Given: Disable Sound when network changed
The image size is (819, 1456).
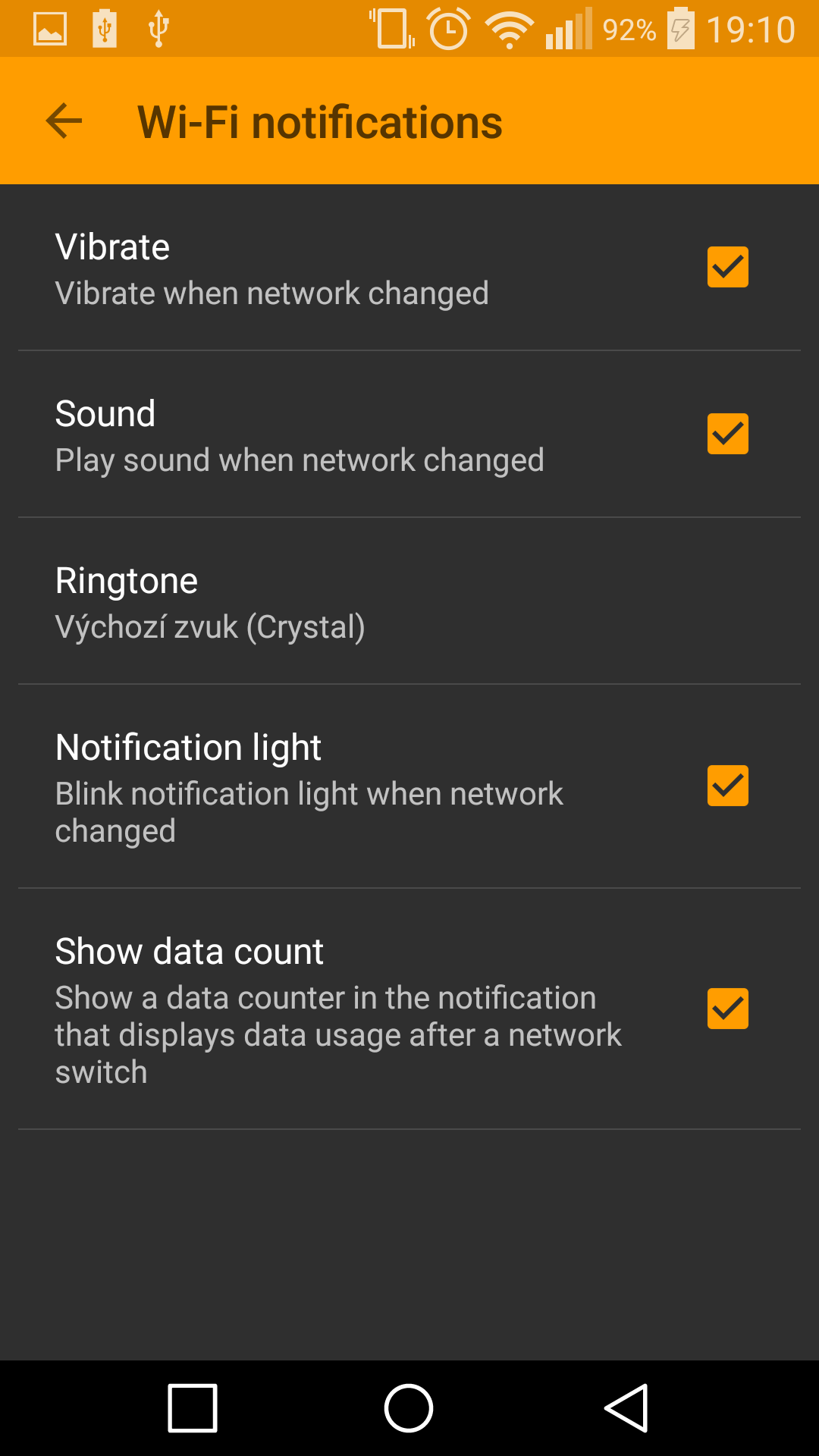Looking at the screenshot, I should [x=727, y=434].
